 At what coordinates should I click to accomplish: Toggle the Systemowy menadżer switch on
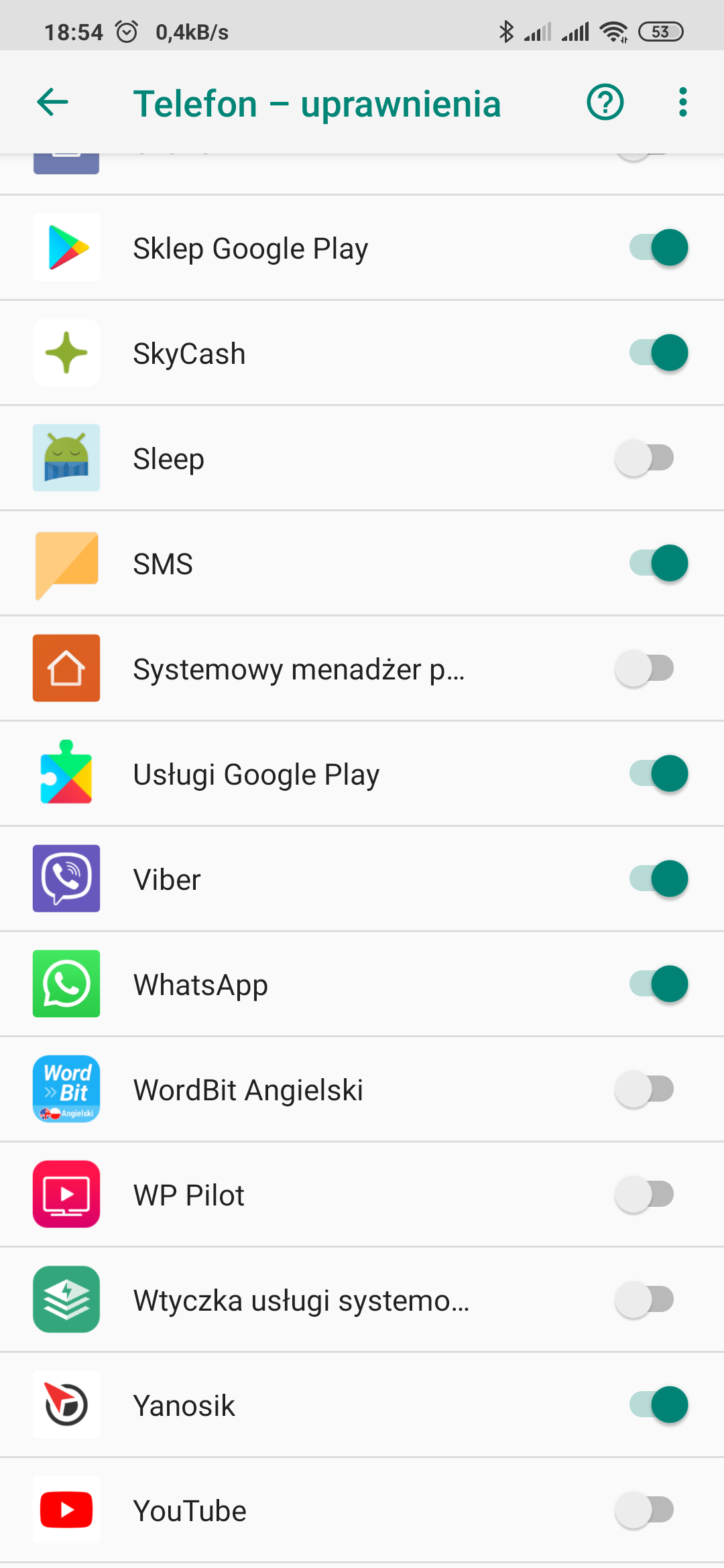pos(645,669)
